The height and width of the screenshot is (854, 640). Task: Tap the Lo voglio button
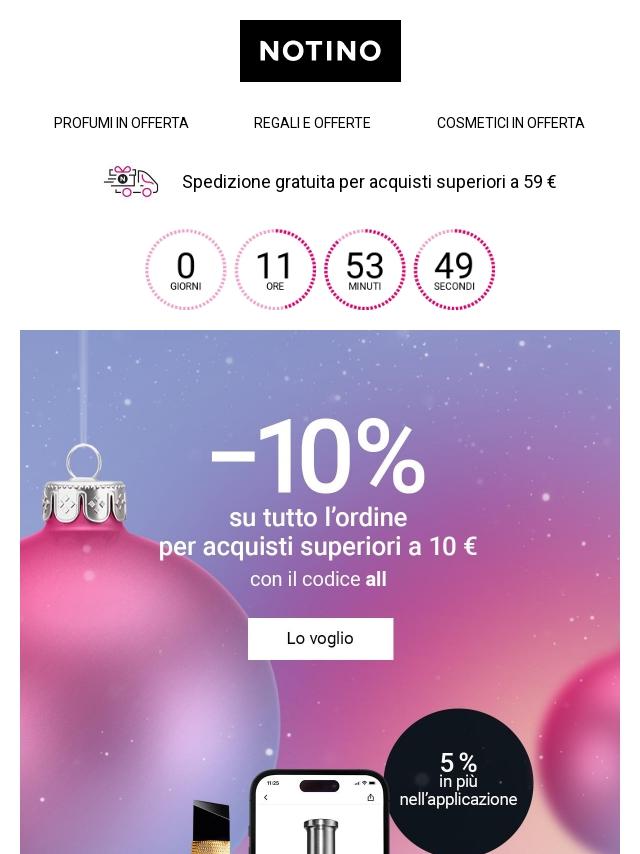[x=320, y=639]
